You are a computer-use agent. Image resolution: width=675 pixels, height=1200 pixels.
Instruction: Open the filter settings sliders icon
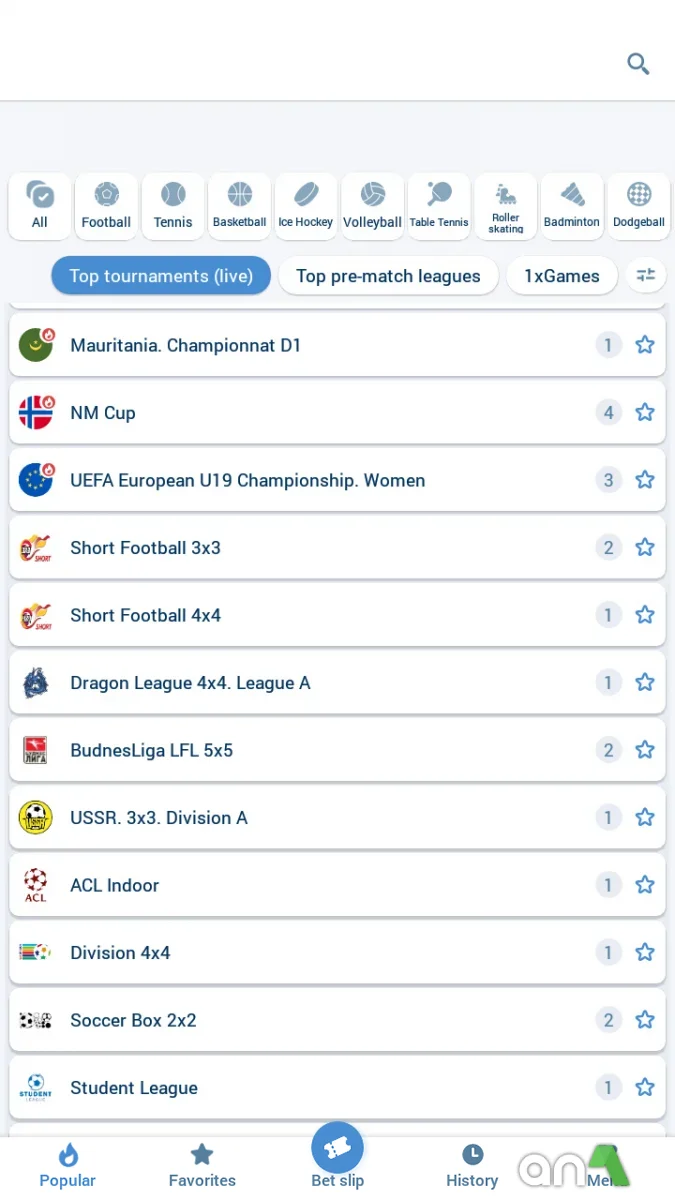646,275
